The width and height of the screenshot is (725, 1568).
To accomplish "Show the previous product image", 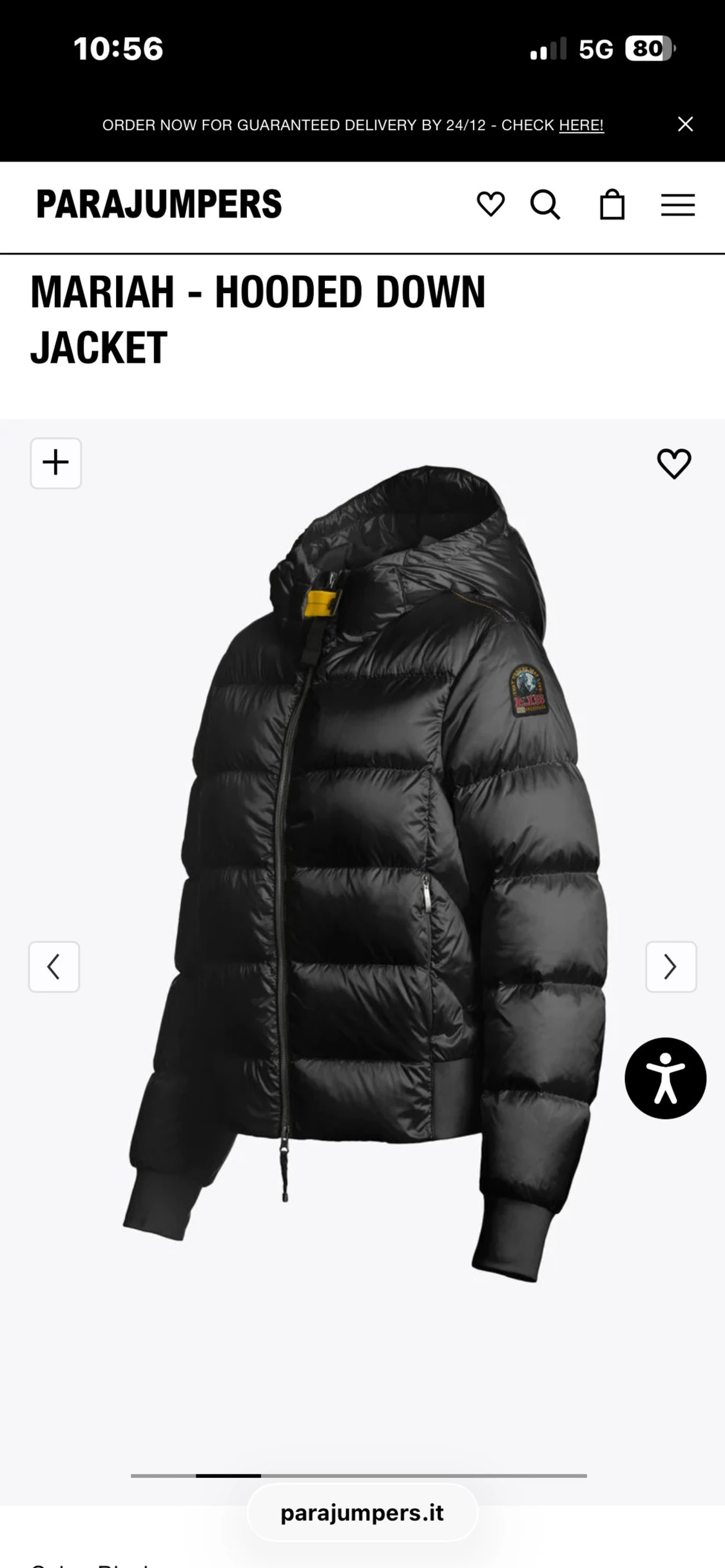I will [x=54, y=967].
